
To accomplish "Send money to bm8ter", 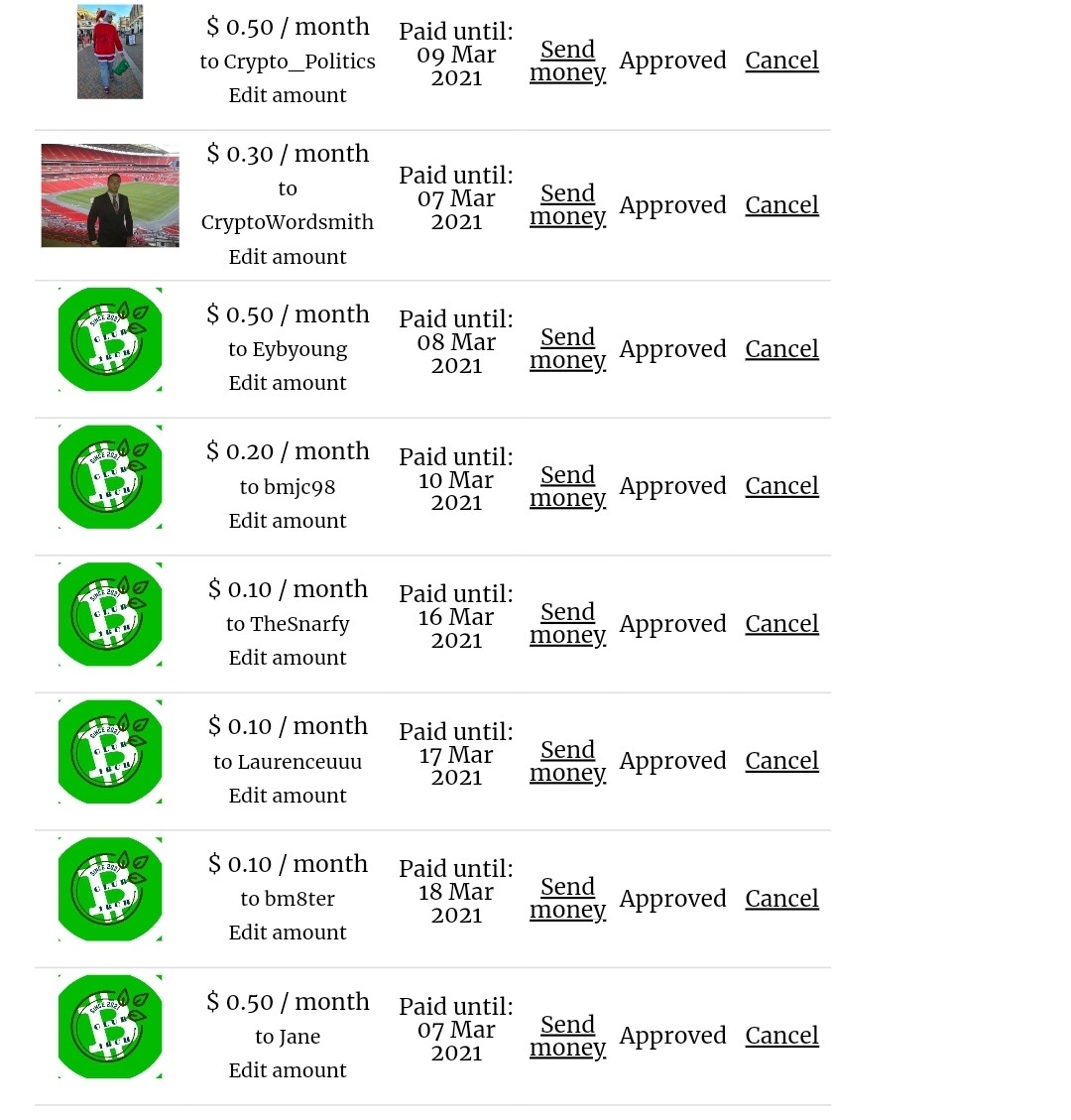I will pos(567,898).
